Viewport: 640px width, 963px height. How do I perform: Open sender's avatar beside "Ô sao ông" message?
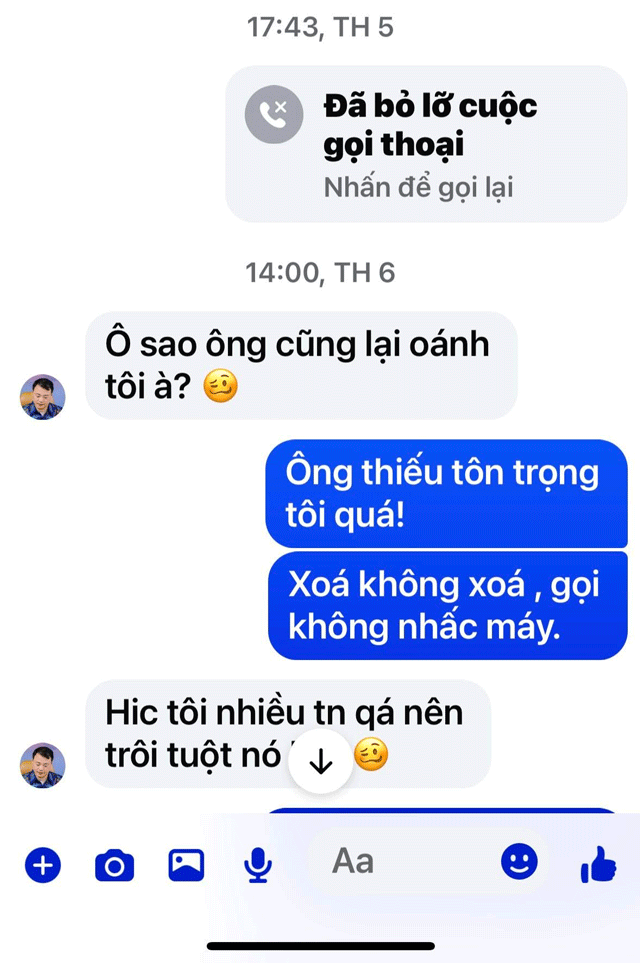tap(43, 397)
